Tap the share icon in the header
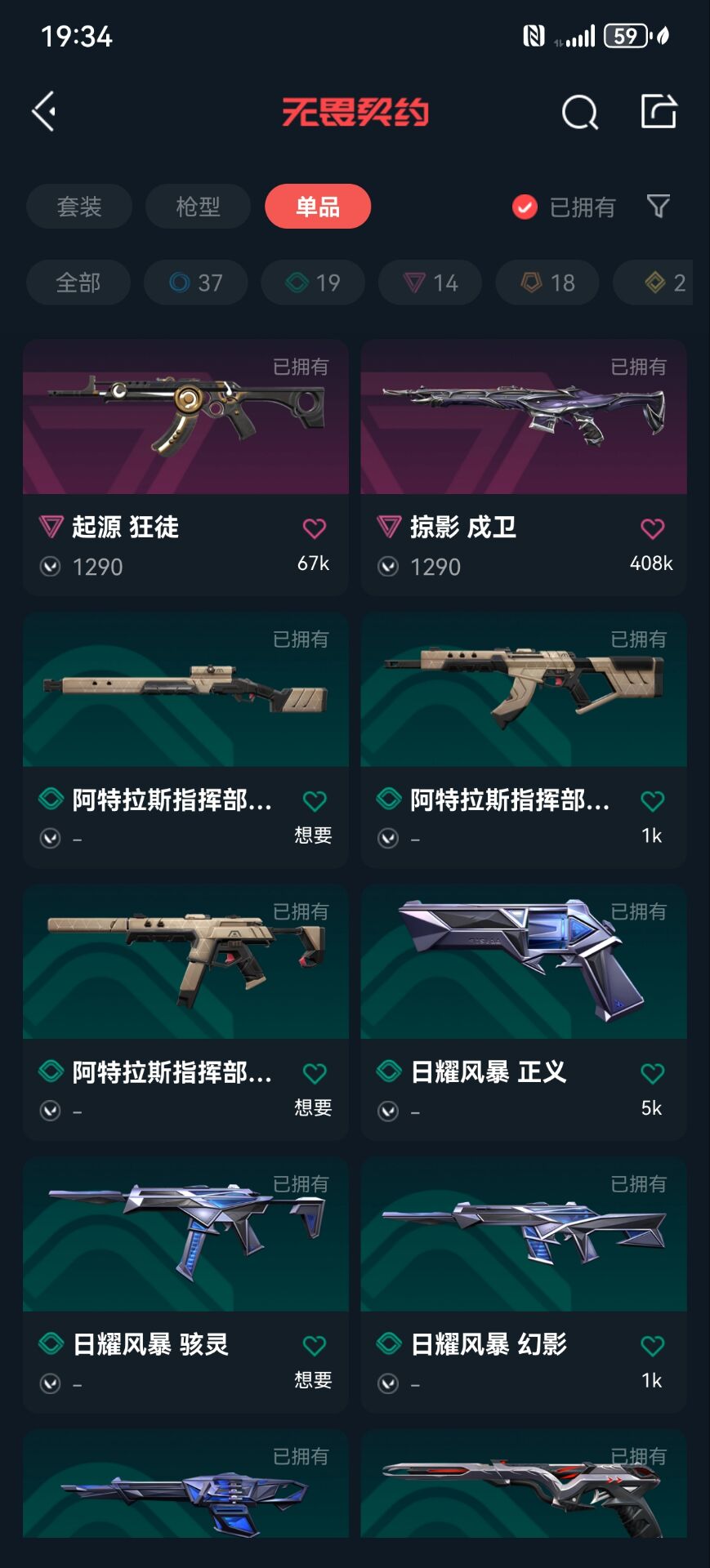710x1568 pixels. click(659, 111)
